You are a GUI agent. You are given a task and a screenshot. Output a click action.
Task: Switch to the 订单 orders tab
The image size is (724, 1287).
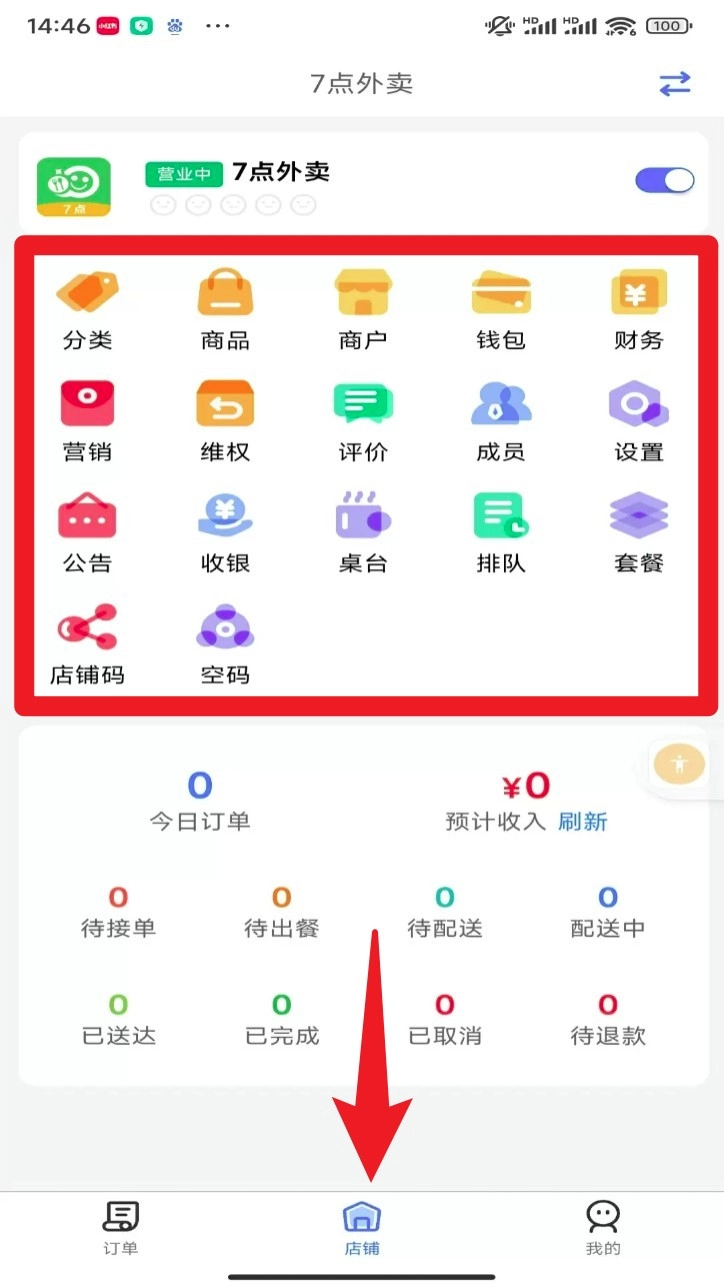coord(121,1228)
